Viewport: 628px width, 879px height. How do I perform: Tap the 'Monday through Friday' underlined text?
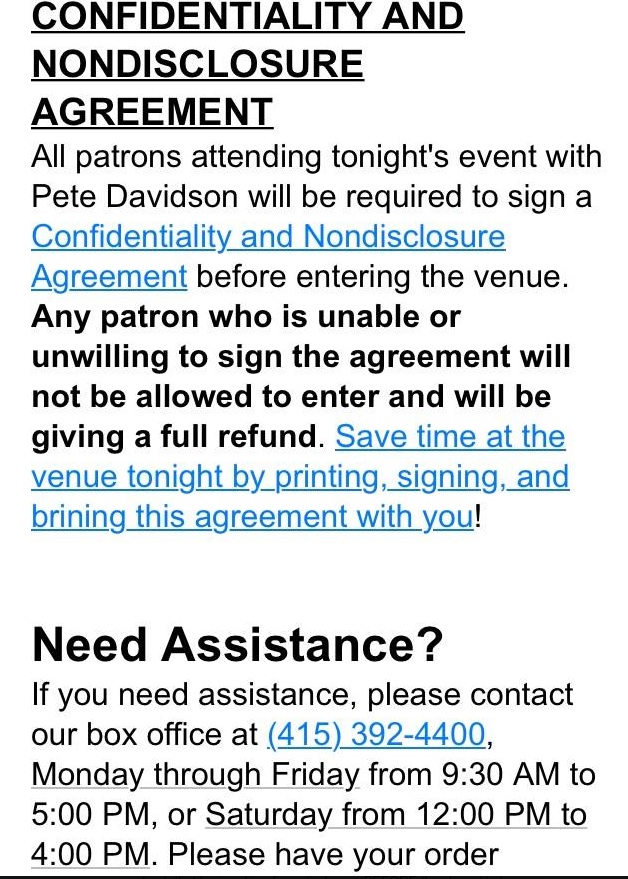pos(195,775)
